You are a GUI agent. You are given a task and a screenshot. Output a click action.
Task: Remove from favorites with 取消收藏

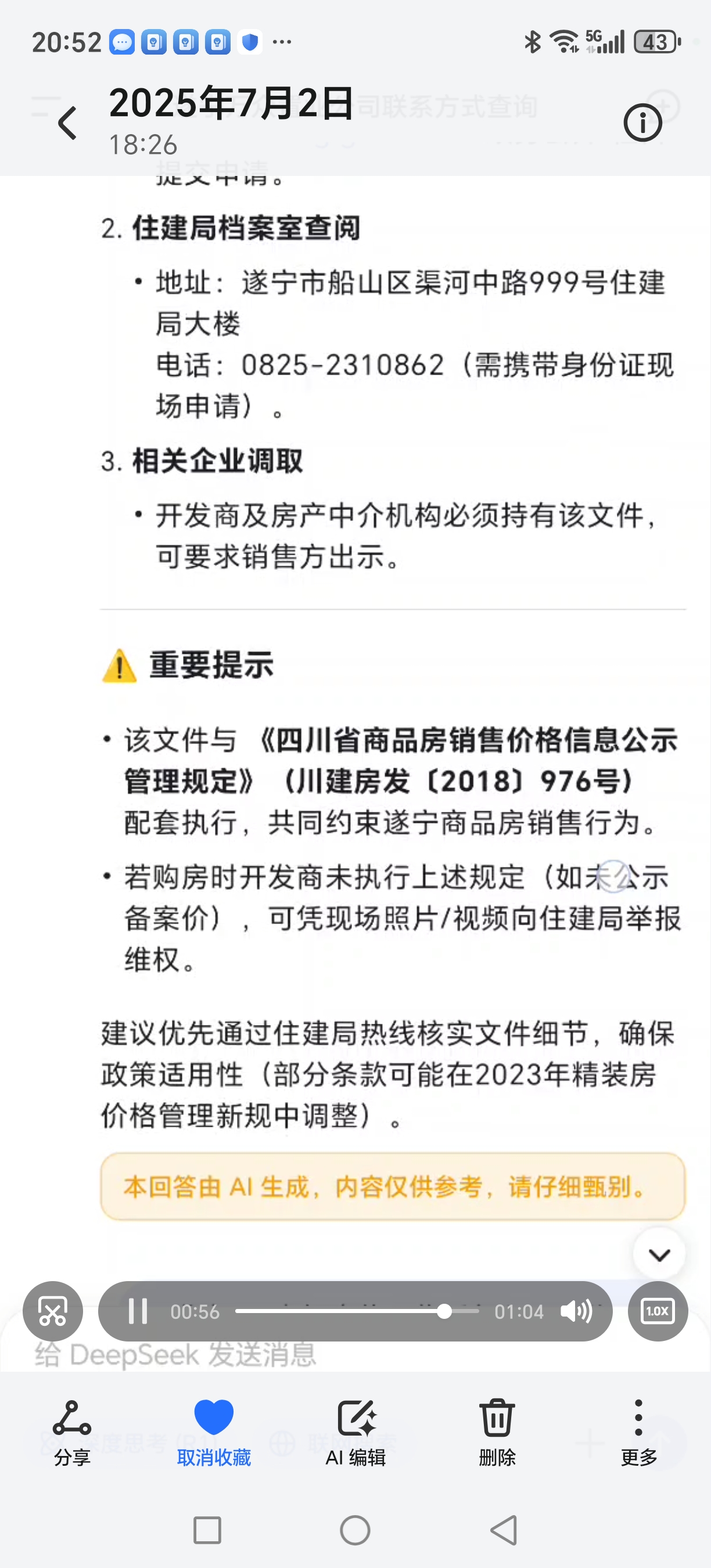(214, 1432)
